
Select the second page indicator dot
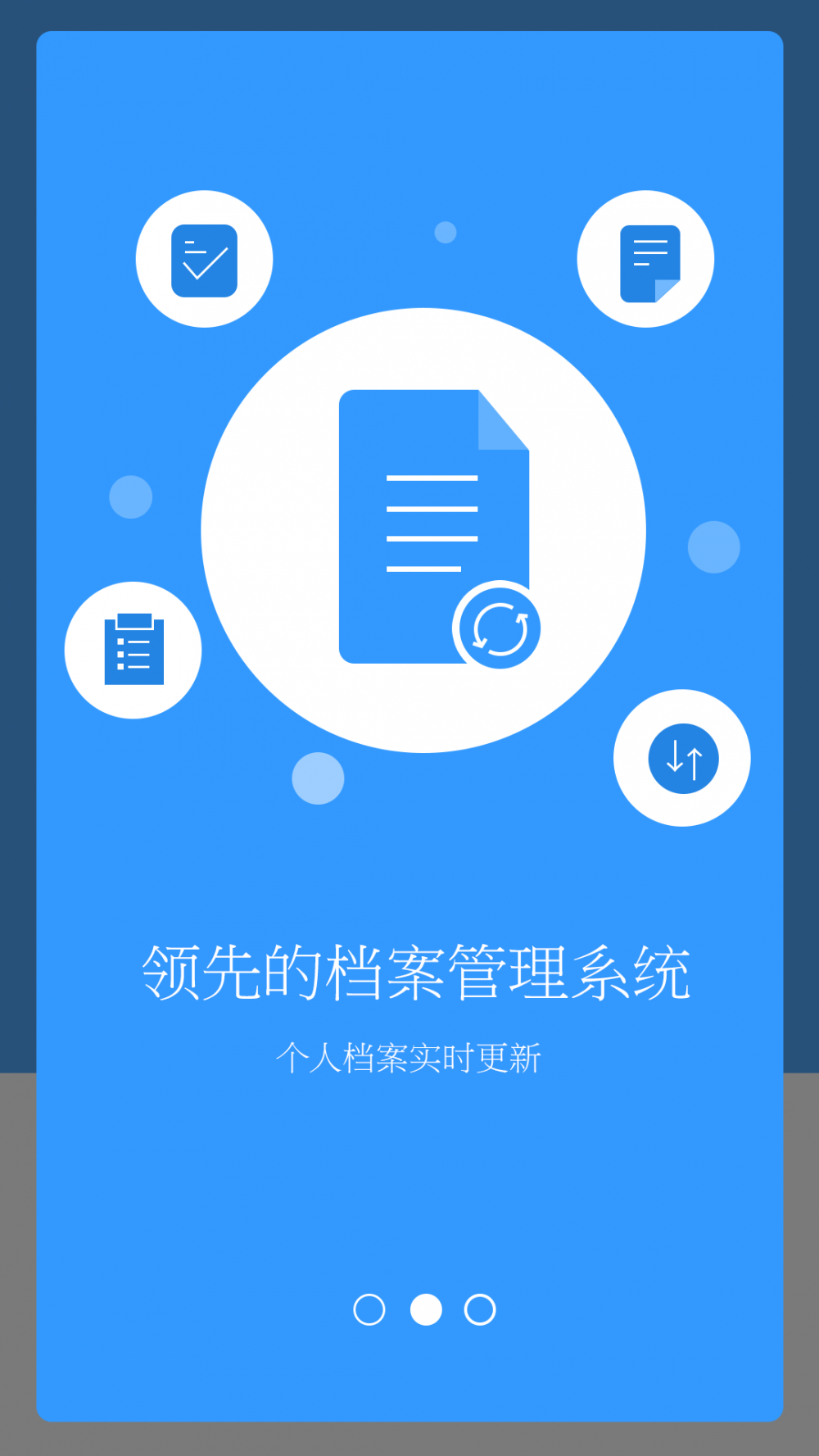pyautogui.click(x=426, y=1309)
